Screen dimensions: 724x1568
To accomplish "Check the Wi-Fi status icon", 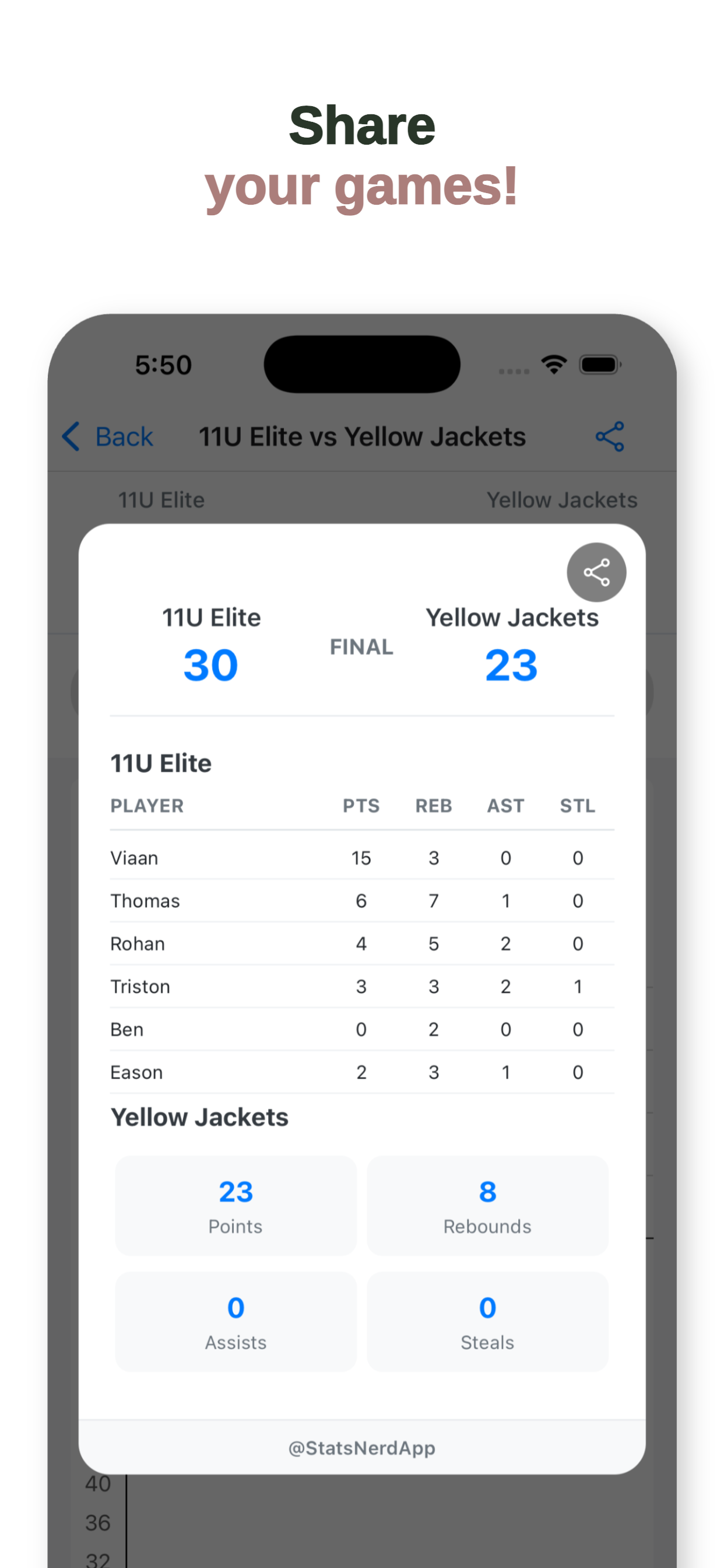I will [553, 363].
